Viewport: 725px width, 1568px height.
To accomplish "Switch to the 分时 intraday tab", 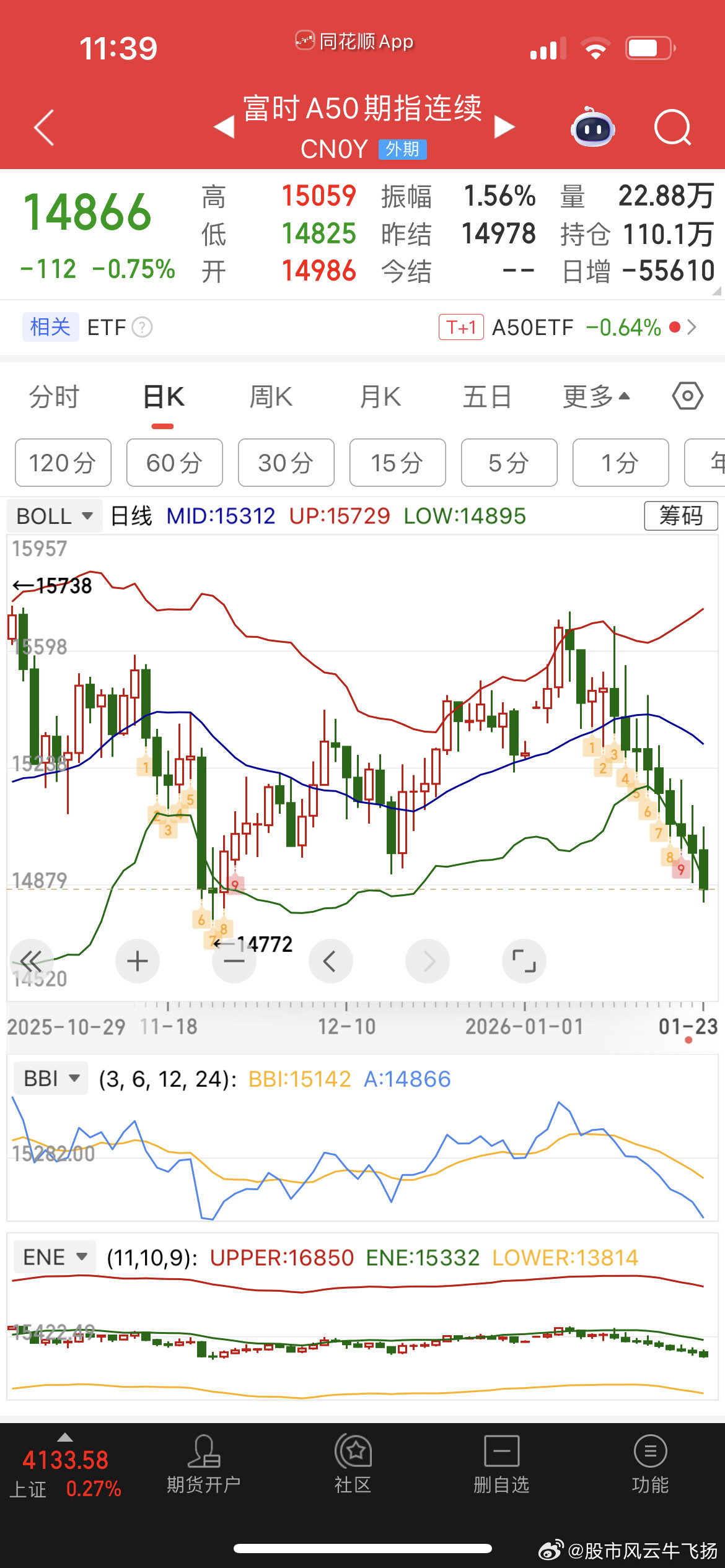I will (54, 396).
